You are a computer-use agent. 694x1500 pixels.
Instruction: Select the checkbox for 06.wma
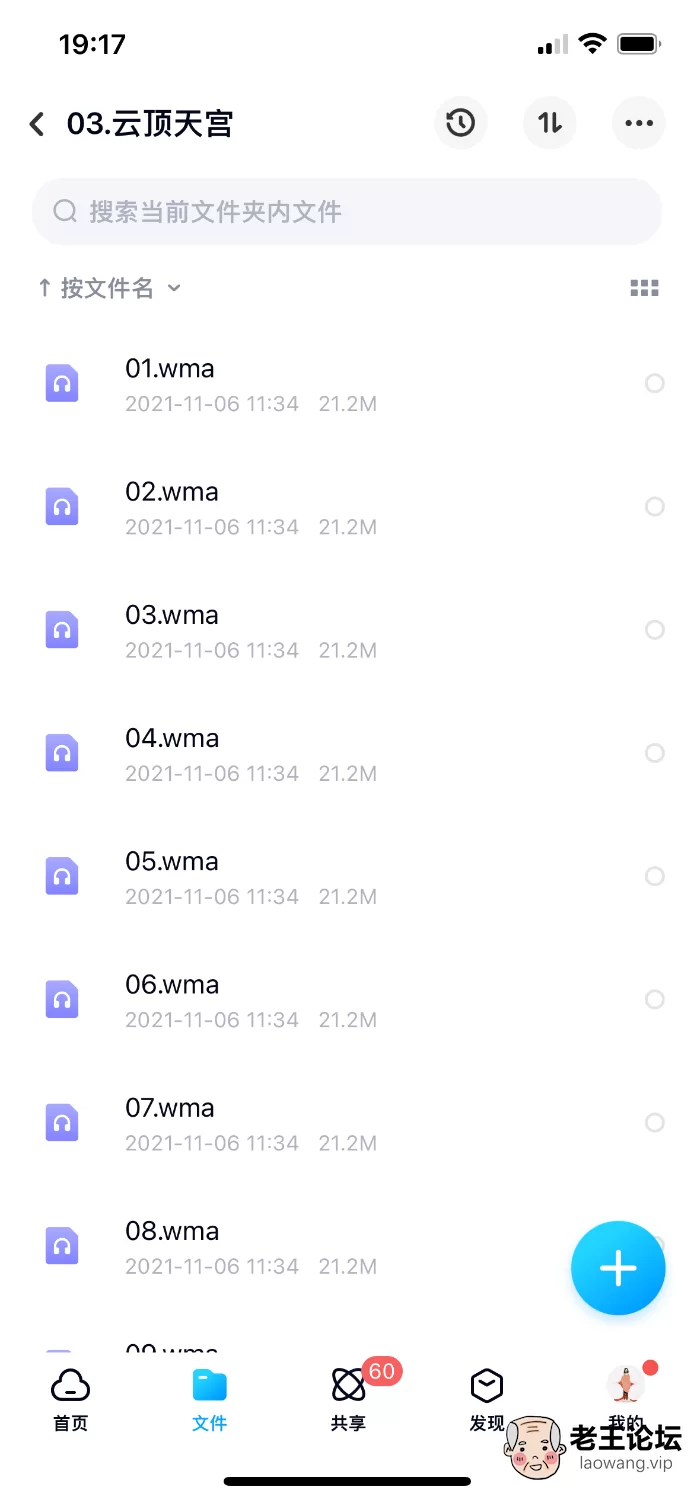pos(655,1000)
